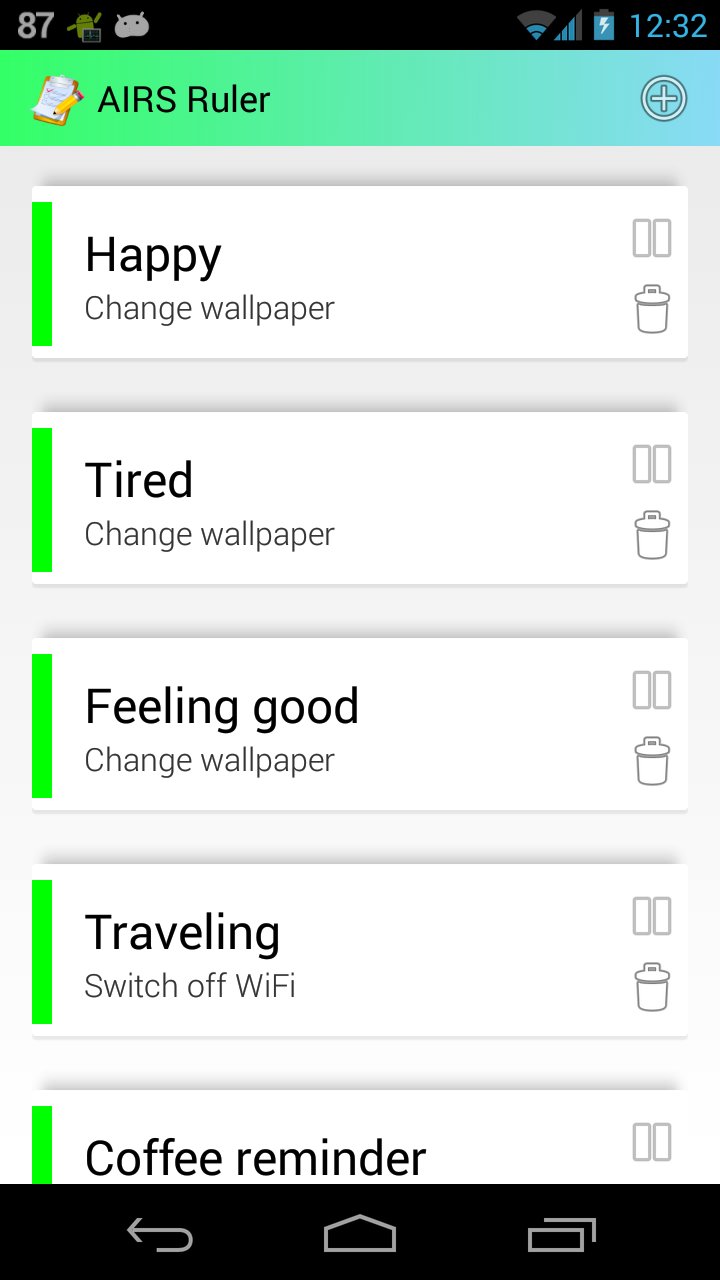This screenshot has width=720, height=1280.
Task: Pause the Traveling rule
Action: (652, 916)
